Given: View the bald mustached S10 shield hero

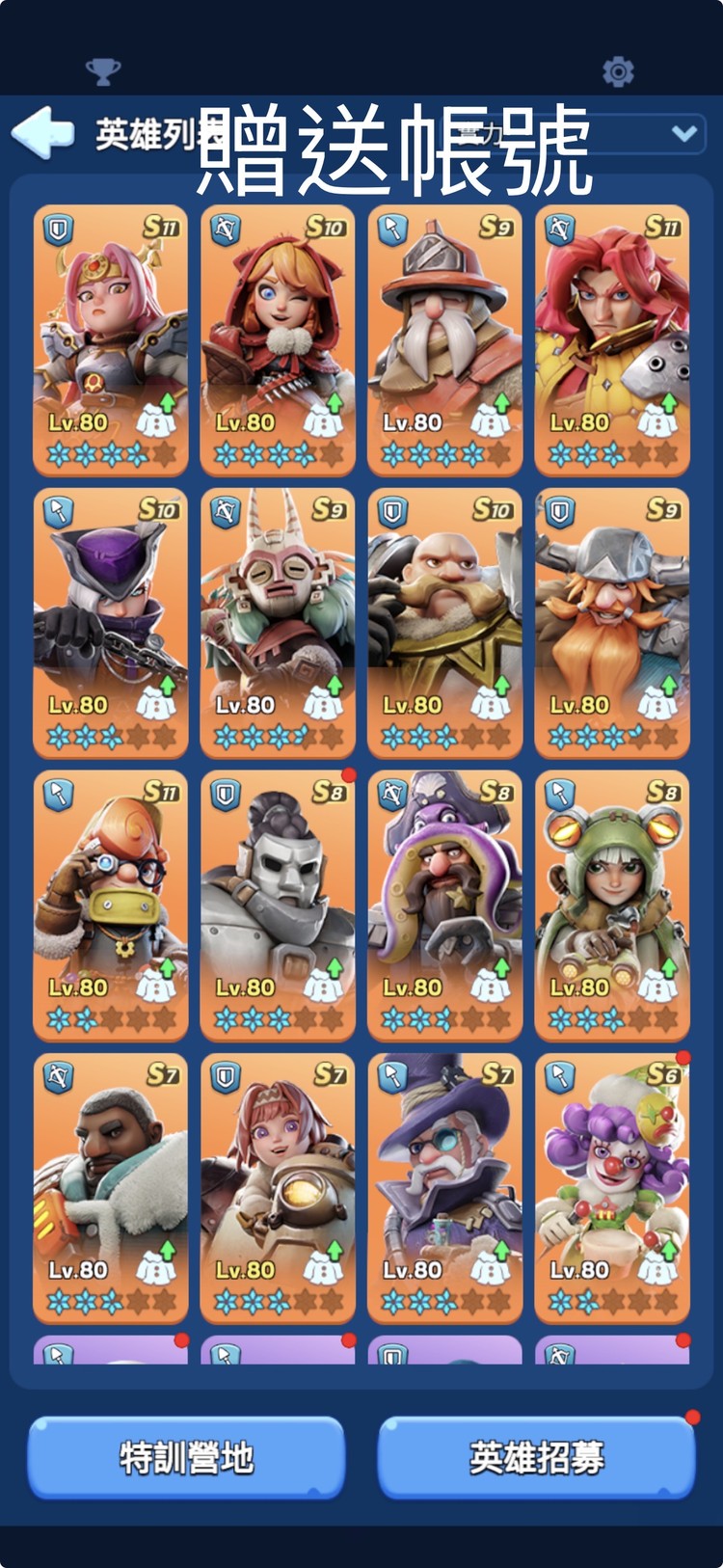Looking at the screenshot, I should tap(444, 622).
